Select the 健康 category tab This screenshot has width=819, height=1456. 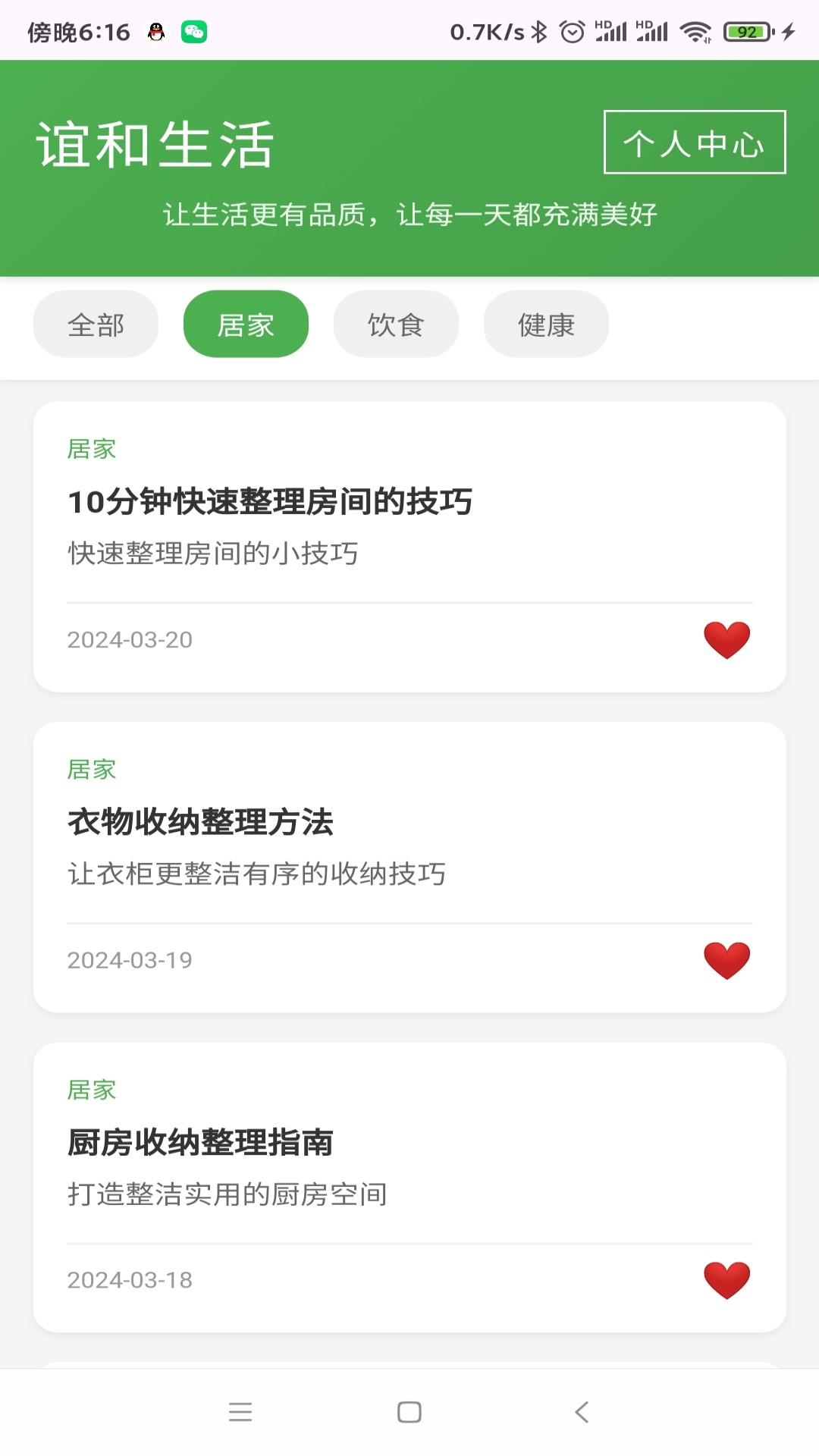tap(545, 324)
